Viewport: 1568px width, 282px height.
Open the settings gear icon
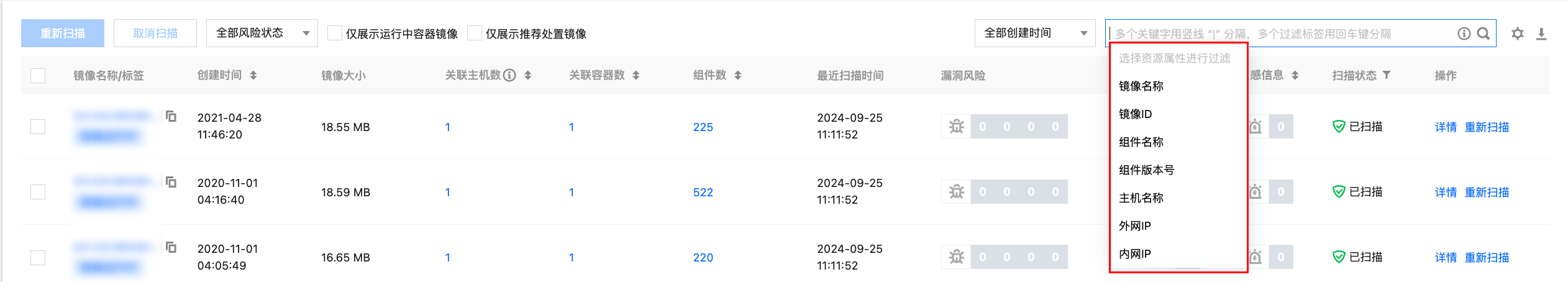point(1518,34)
